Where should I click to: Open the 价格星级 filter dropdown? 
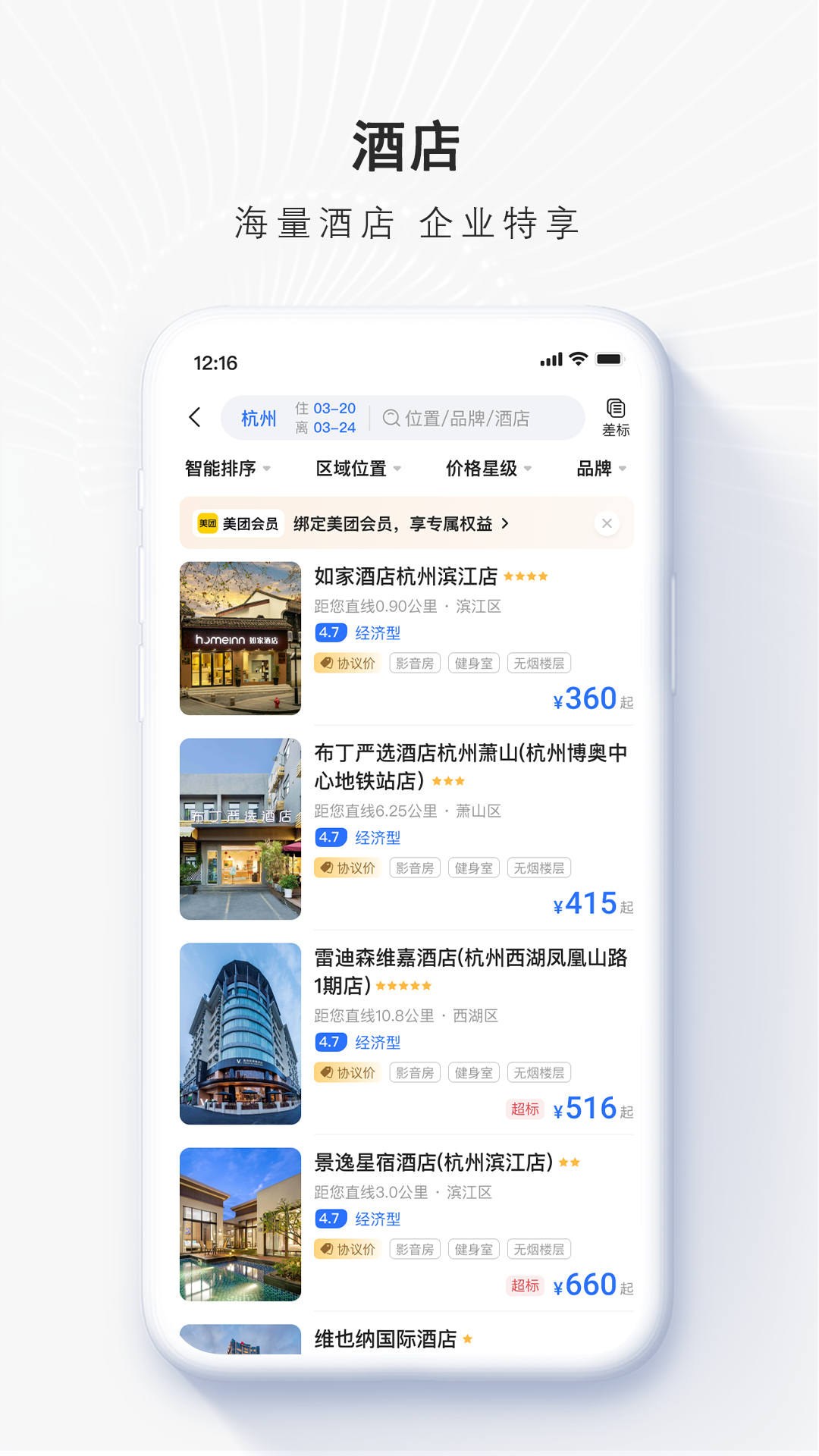(x=483, y=469)
